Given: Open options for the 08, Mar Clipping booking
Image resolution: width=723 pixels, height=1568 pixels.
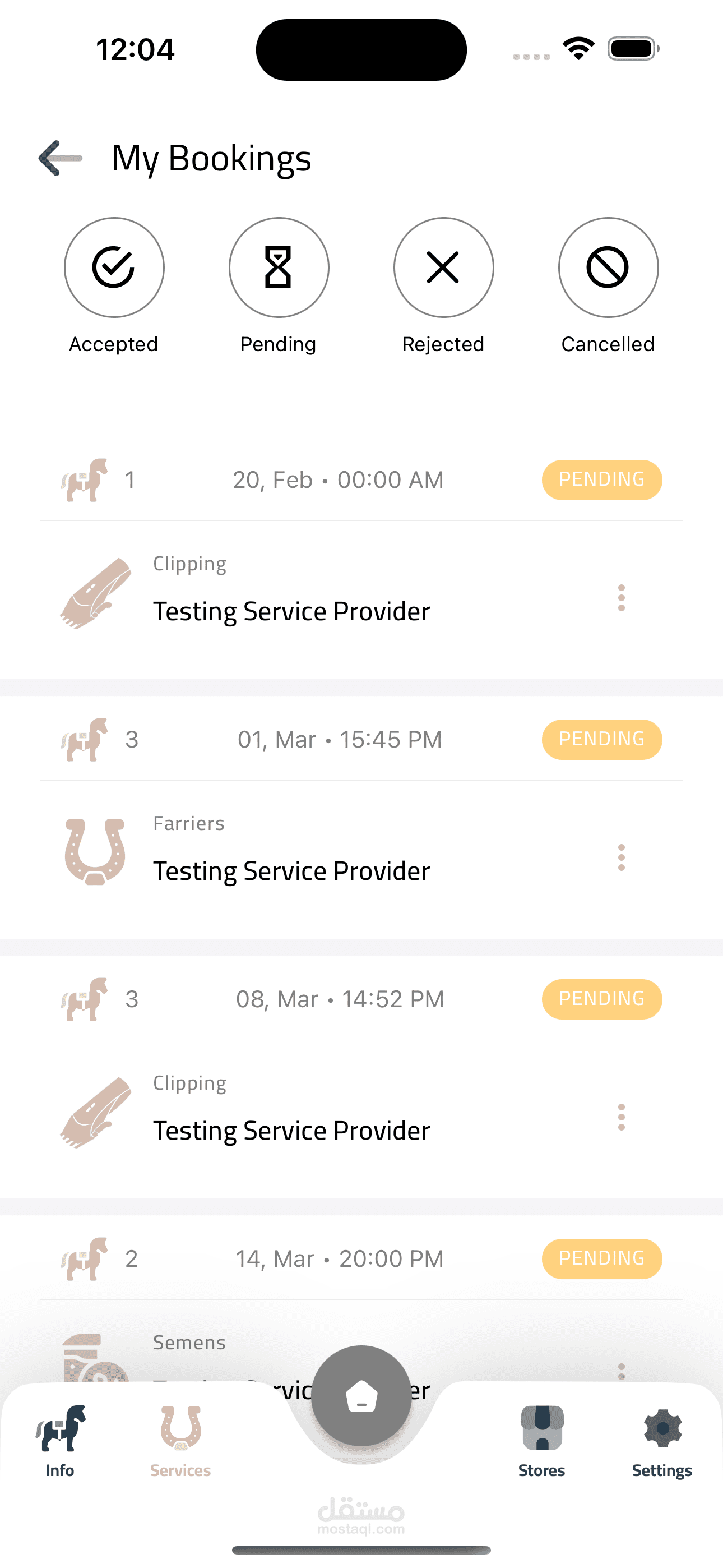Looking at the screenshot, I should click(x=621, y=1117).
